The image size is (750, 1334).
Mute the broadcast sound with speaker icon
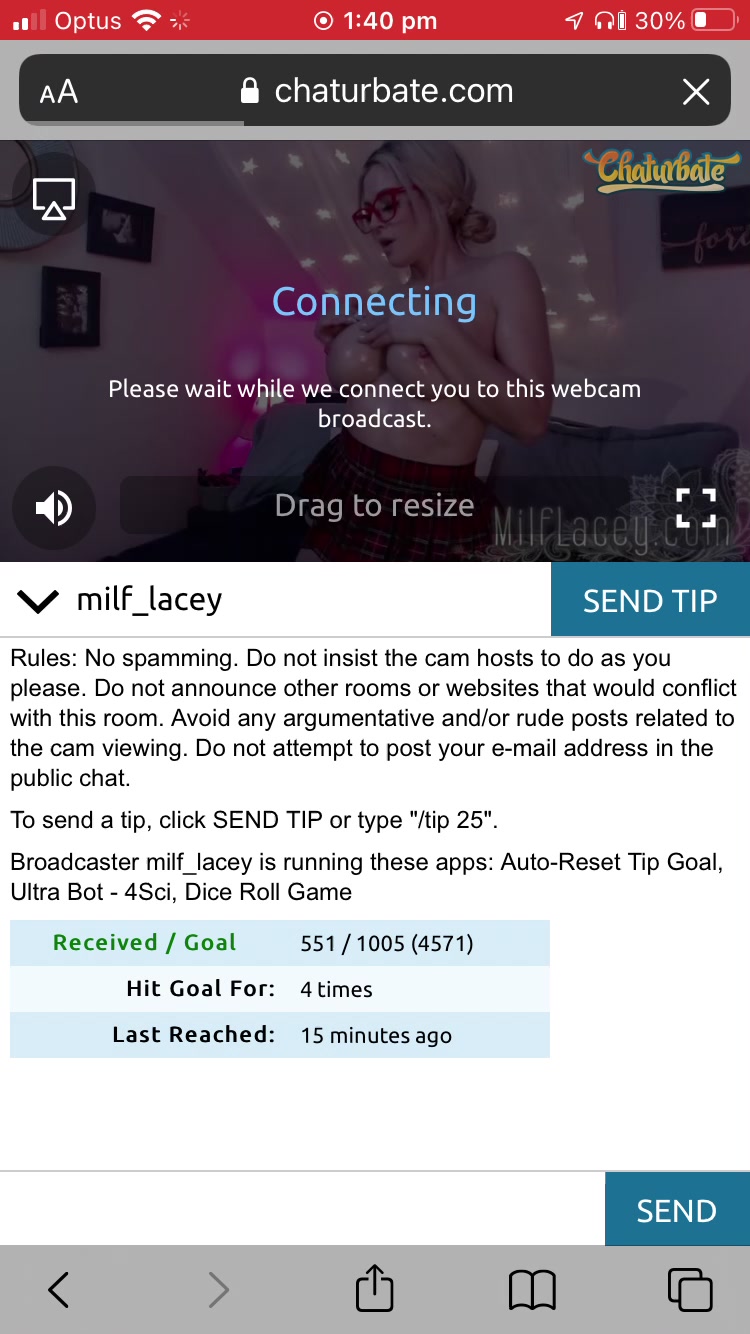click(54, 509)
